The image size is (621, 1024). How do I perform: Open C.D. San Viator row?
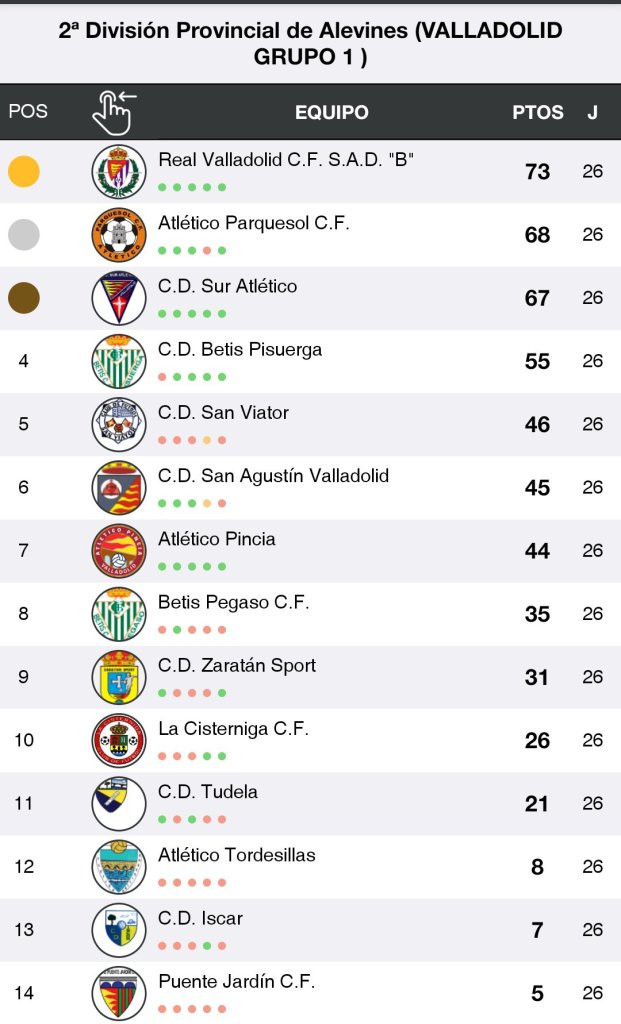[x=224, y=413]
